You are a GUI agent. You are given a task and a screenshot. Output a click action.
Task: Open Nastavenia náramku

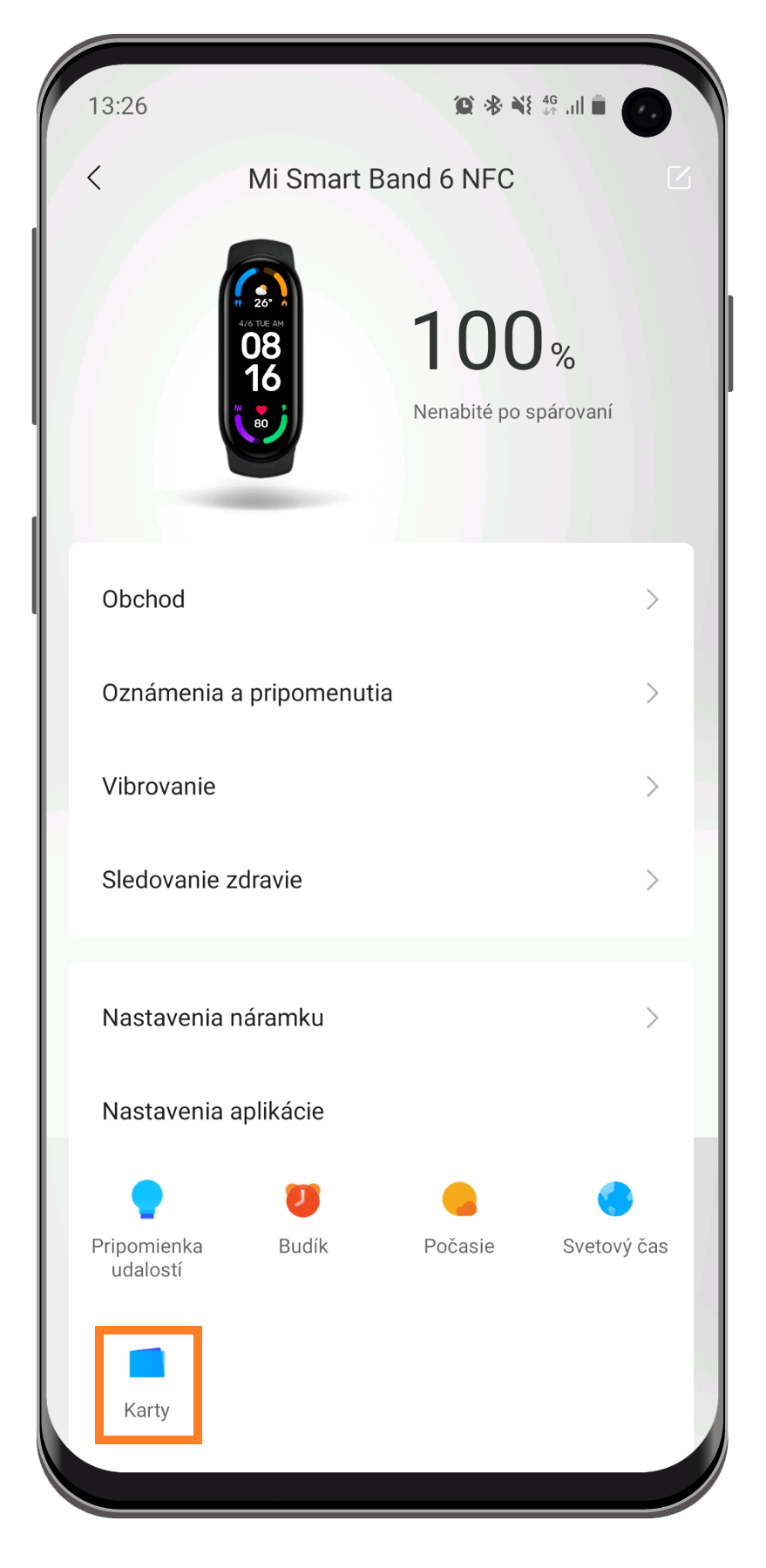pos(381,1017)
